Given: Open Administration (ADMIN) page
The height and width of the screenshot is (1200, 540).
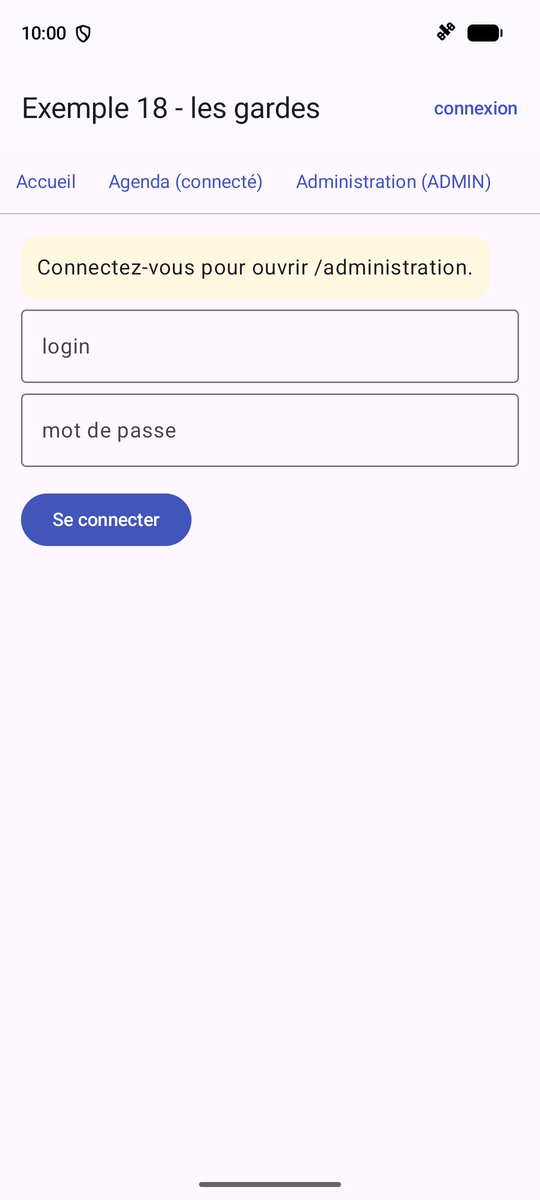Looking at the screenshot, I should point(393,182).
